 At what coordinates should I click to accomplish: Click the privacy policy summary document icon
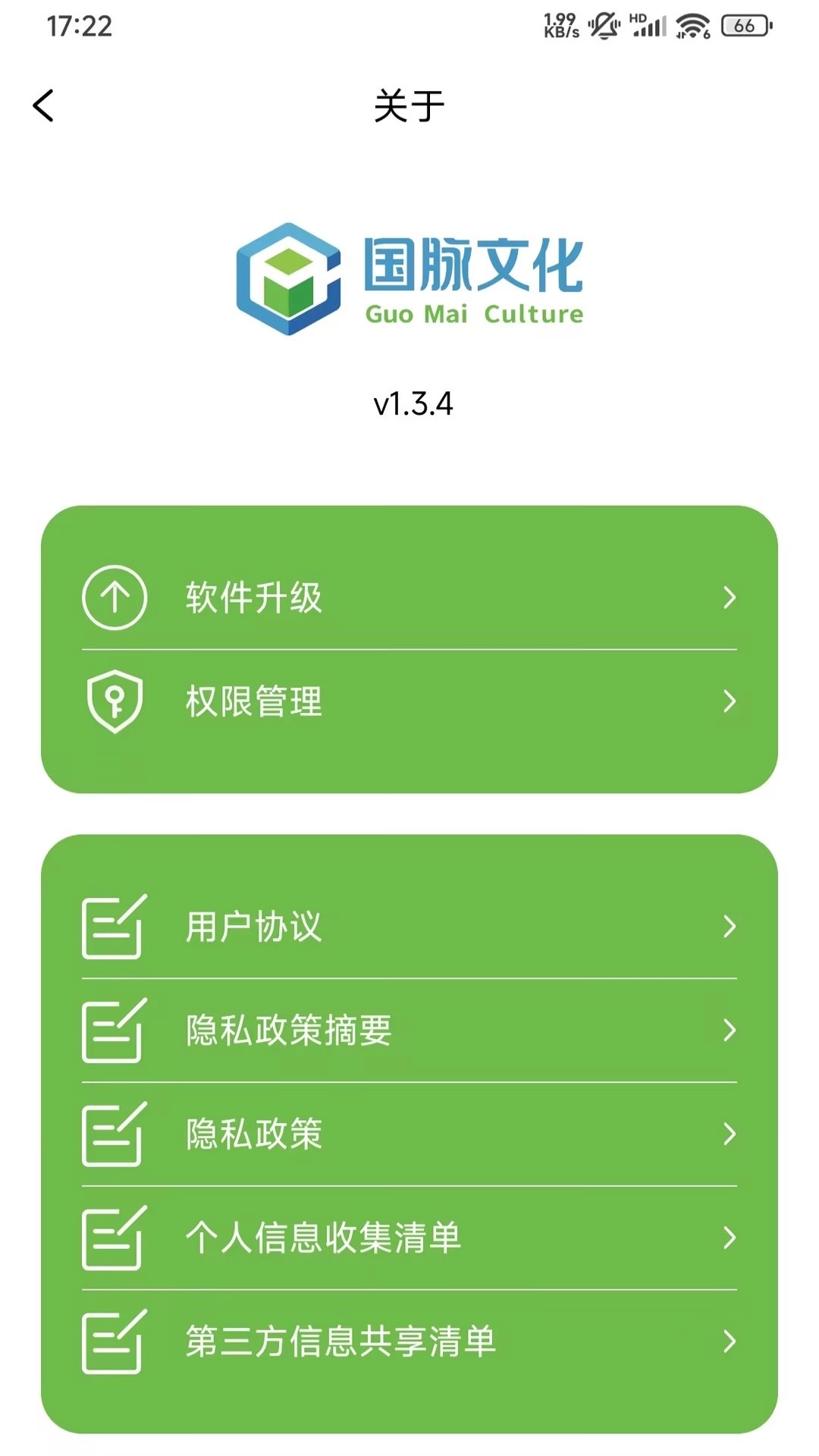(114, 1030)
